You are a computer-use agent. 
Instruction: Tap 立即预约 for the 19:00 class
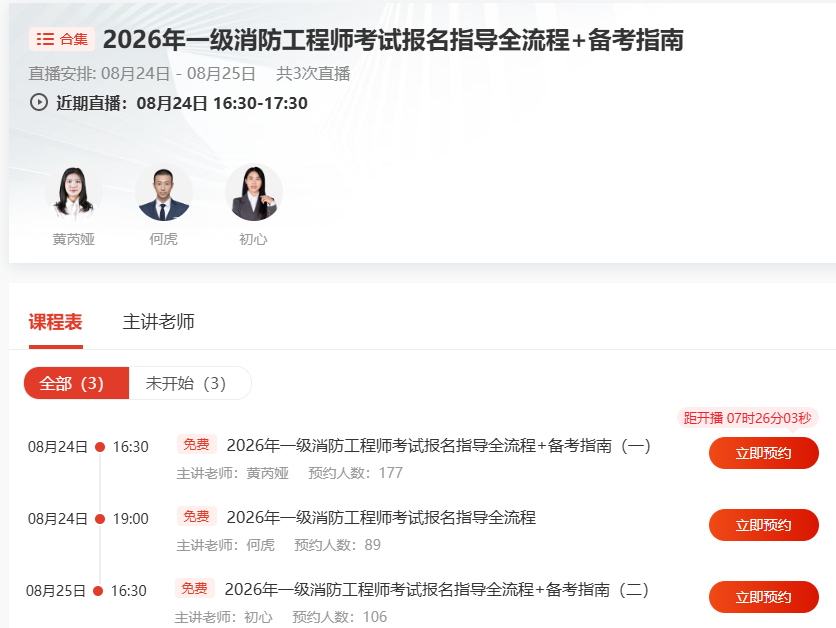763,525
